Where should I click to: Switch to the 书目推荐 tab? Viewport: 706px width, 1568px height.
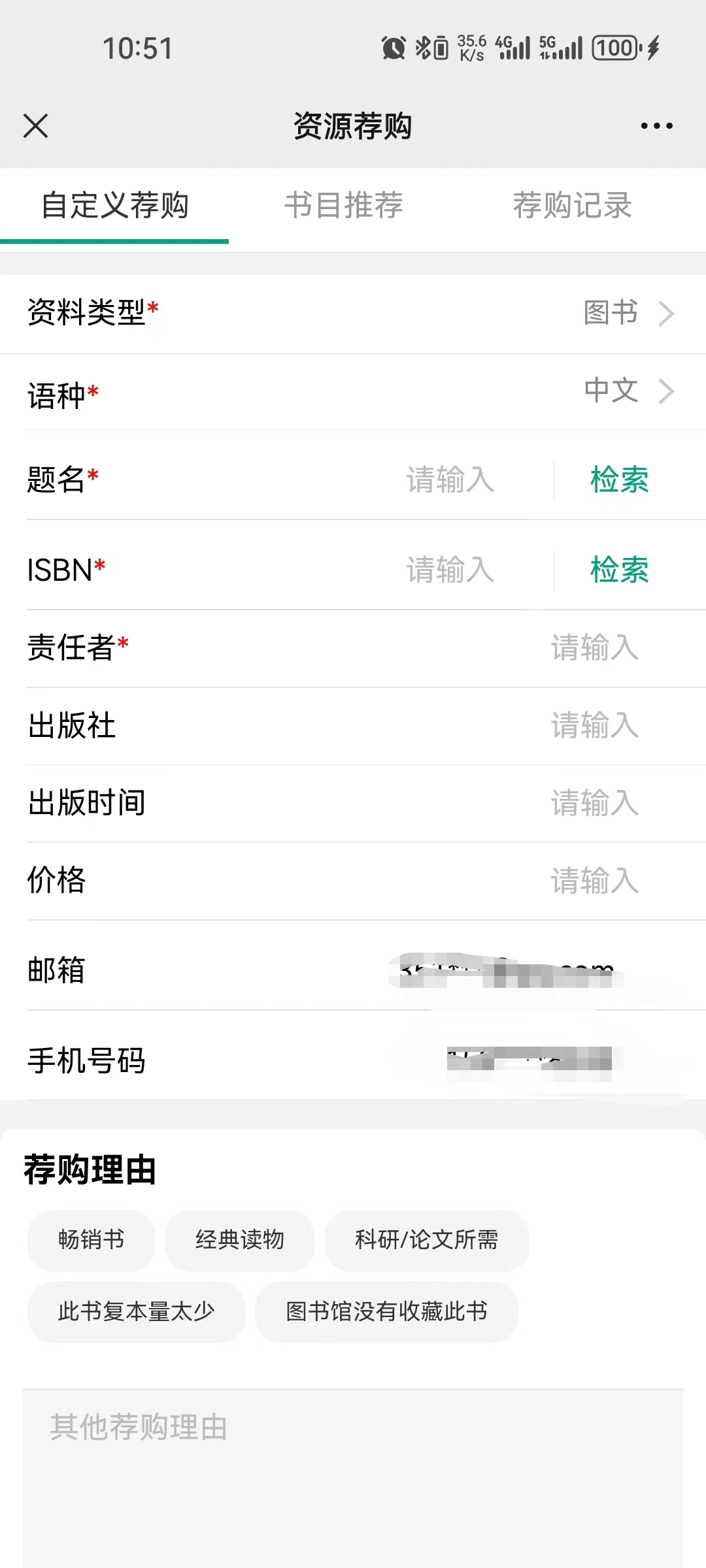344,206
